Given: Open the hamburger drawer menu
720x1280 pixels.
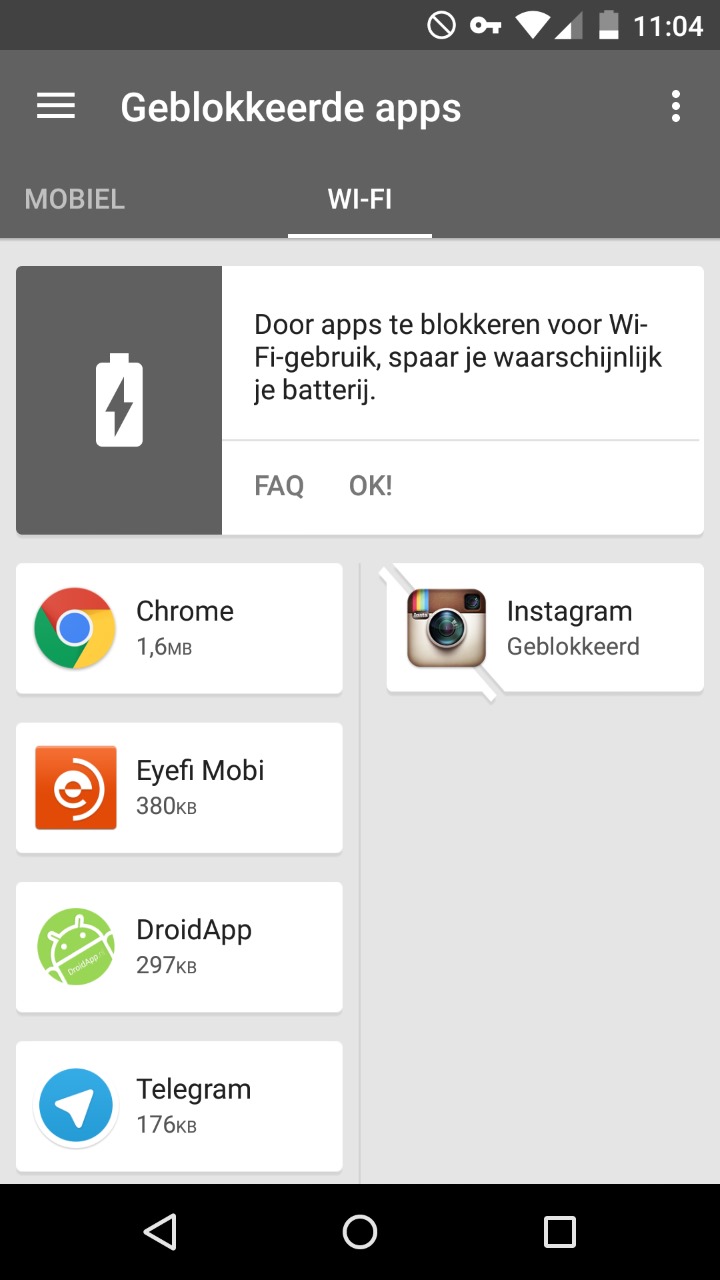Looking at the screenshot, I should 56,106.
